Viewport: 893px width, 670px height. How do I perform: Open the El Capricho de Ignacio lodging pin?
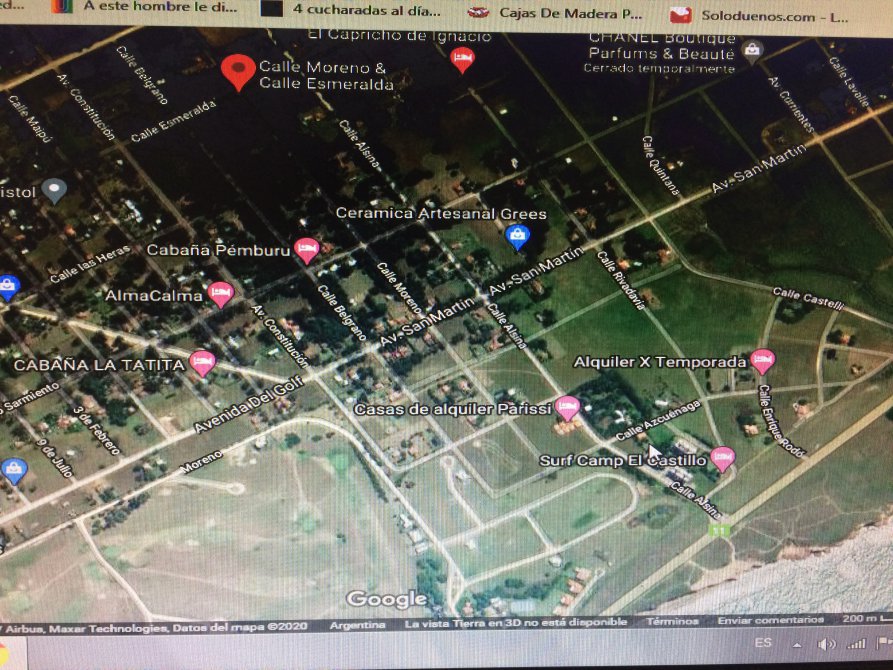[462, 59]
